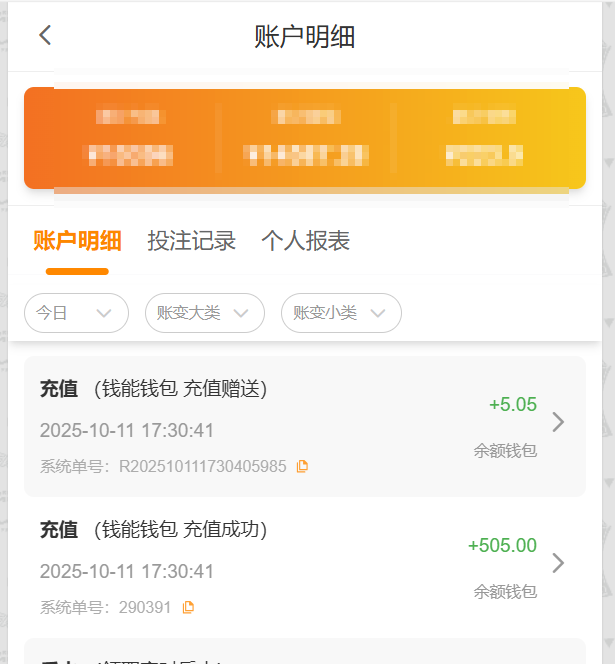This screenshot has height=664, width=615.
Task: Copy order number 290391
Action: (187, 607)
